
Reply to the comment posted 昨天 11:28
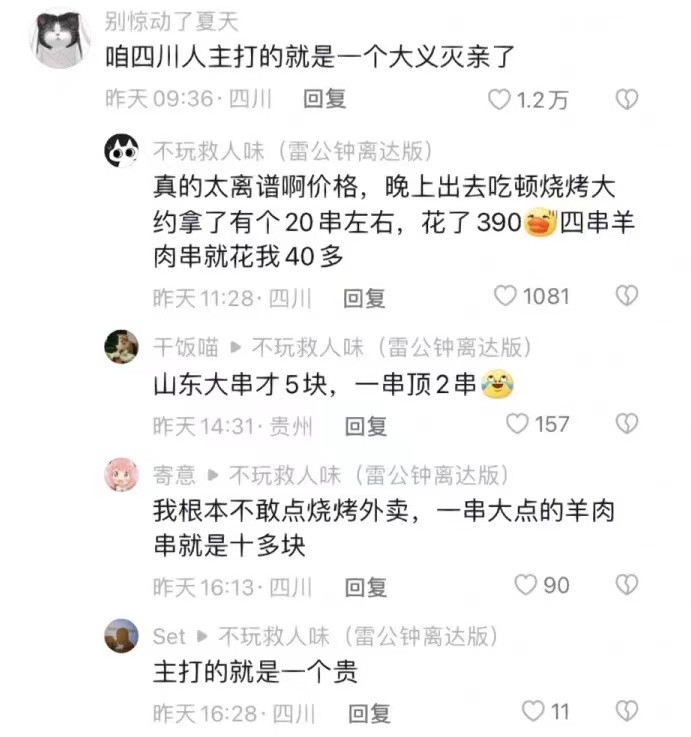(x=364, y=297)
